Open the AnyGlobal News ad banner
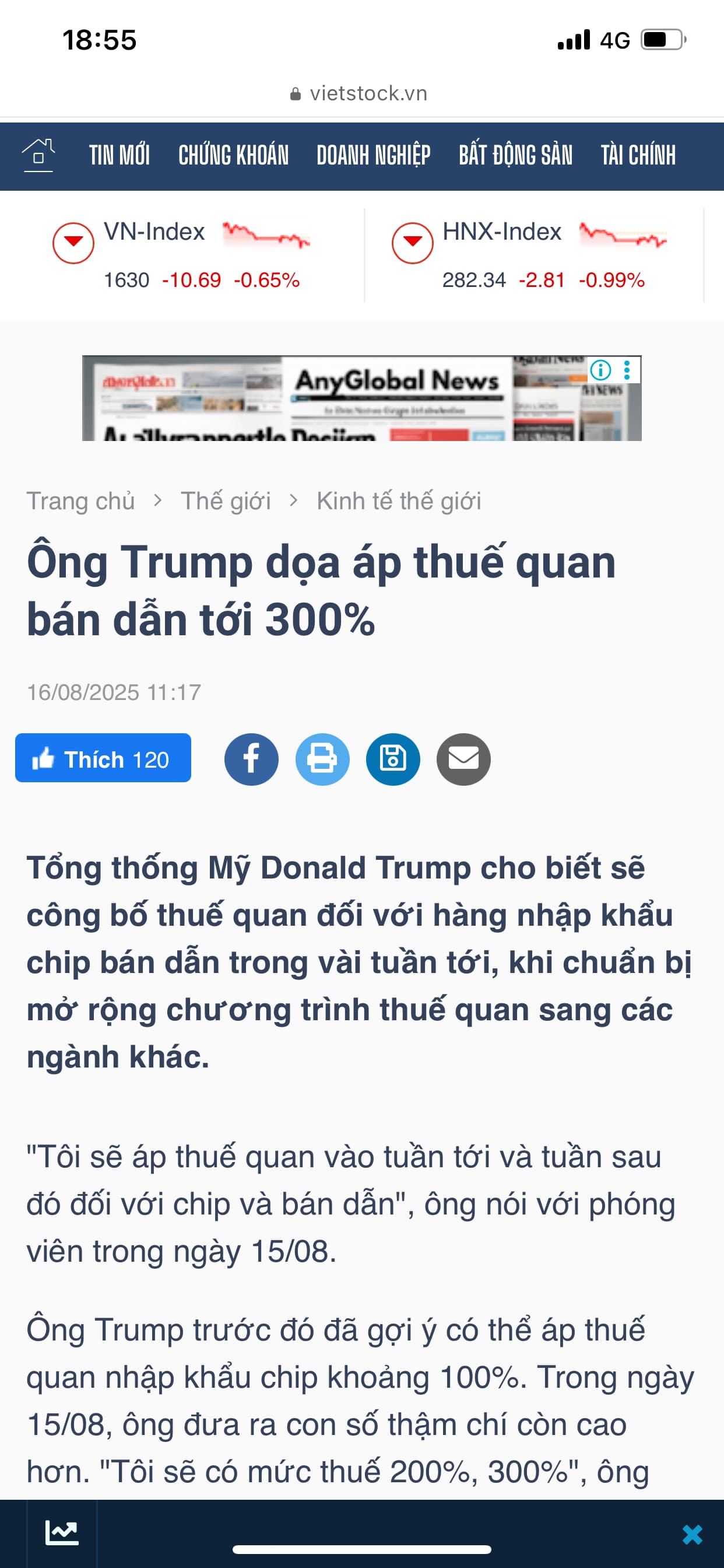The image size is (724, 1568). [361, 398]
